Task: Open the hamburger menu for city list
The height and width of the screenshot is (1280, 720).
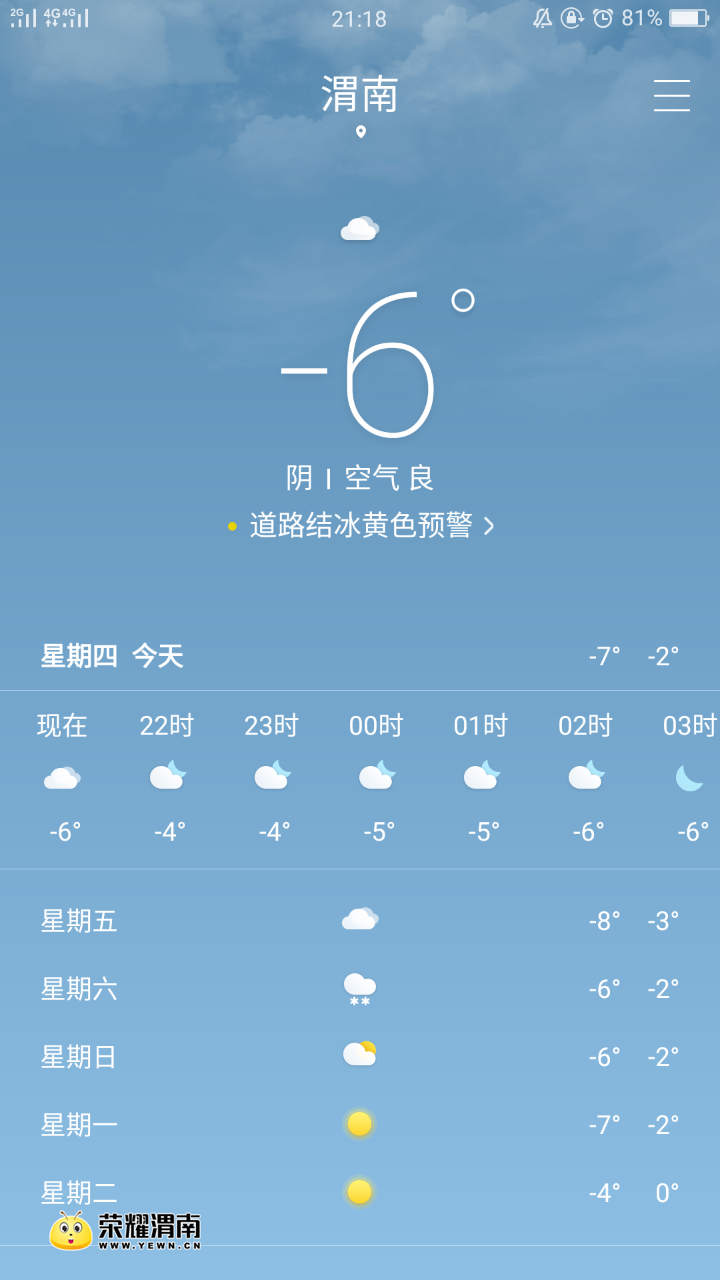Action: click(671, 96)
